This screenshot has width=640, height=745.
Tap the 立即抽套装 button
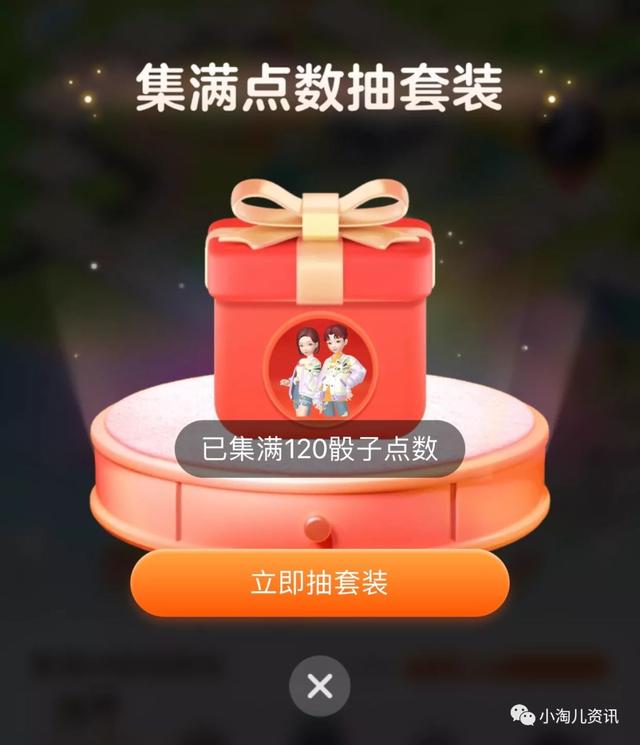click(x=319, y=584)
